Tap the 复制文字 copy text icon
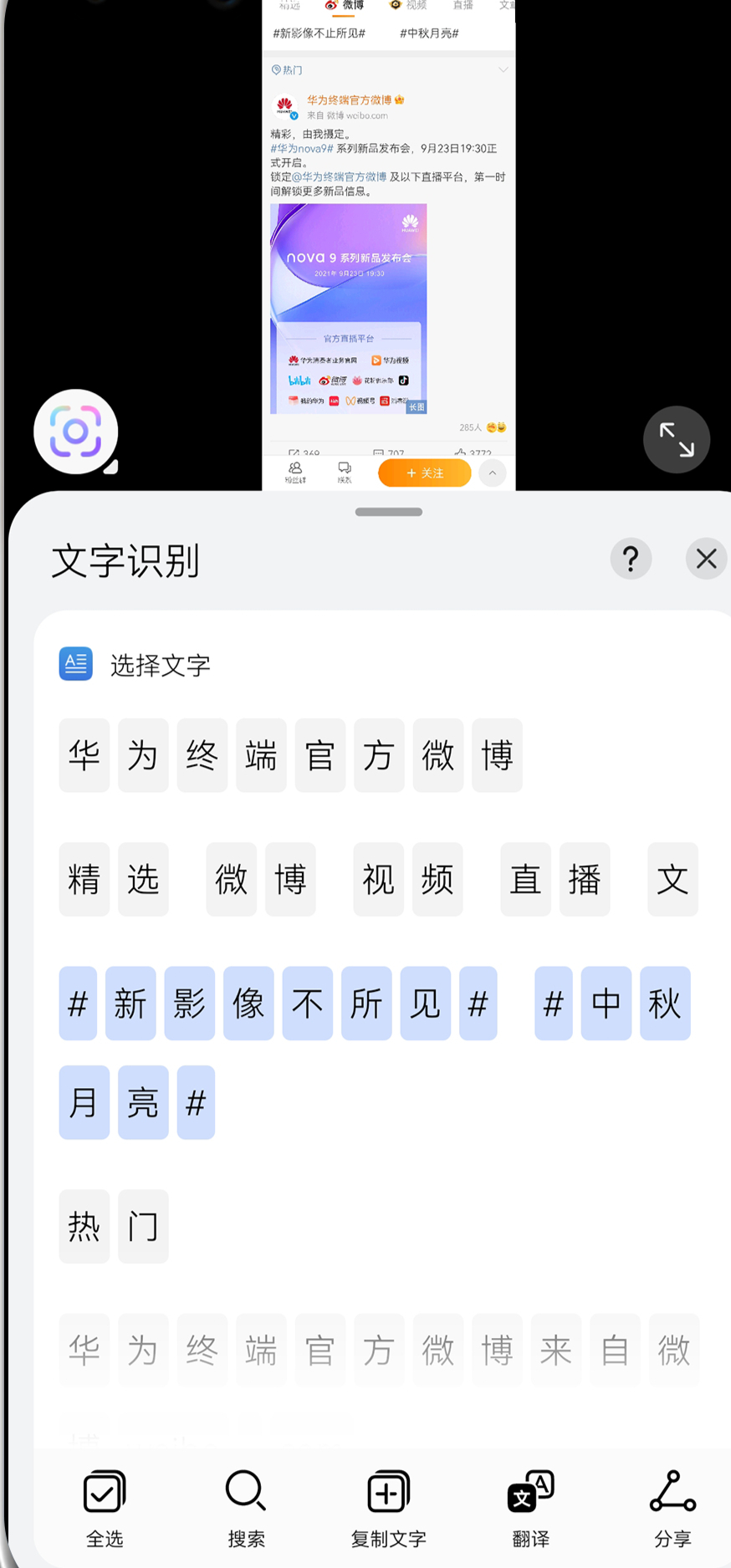731x1568 pixels. pyautogui.click(x=386, y=1505)
